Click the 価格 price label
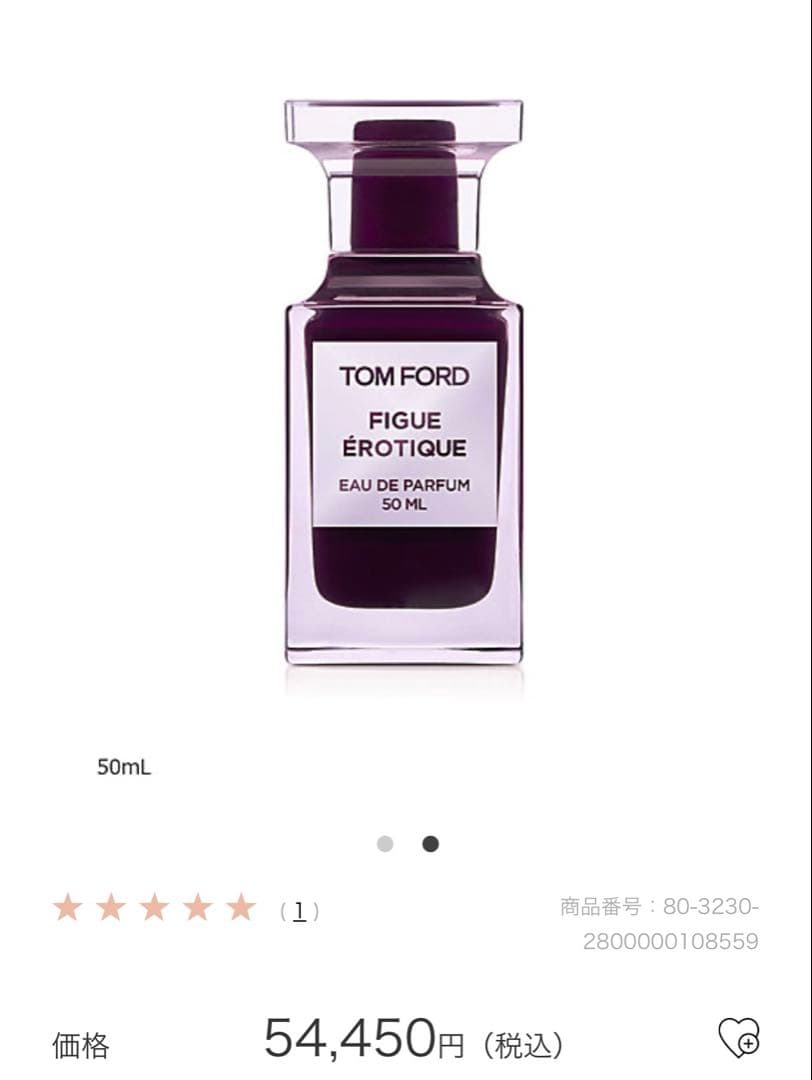This screenshot has height=1080, width=812. tap(83, 1043)
